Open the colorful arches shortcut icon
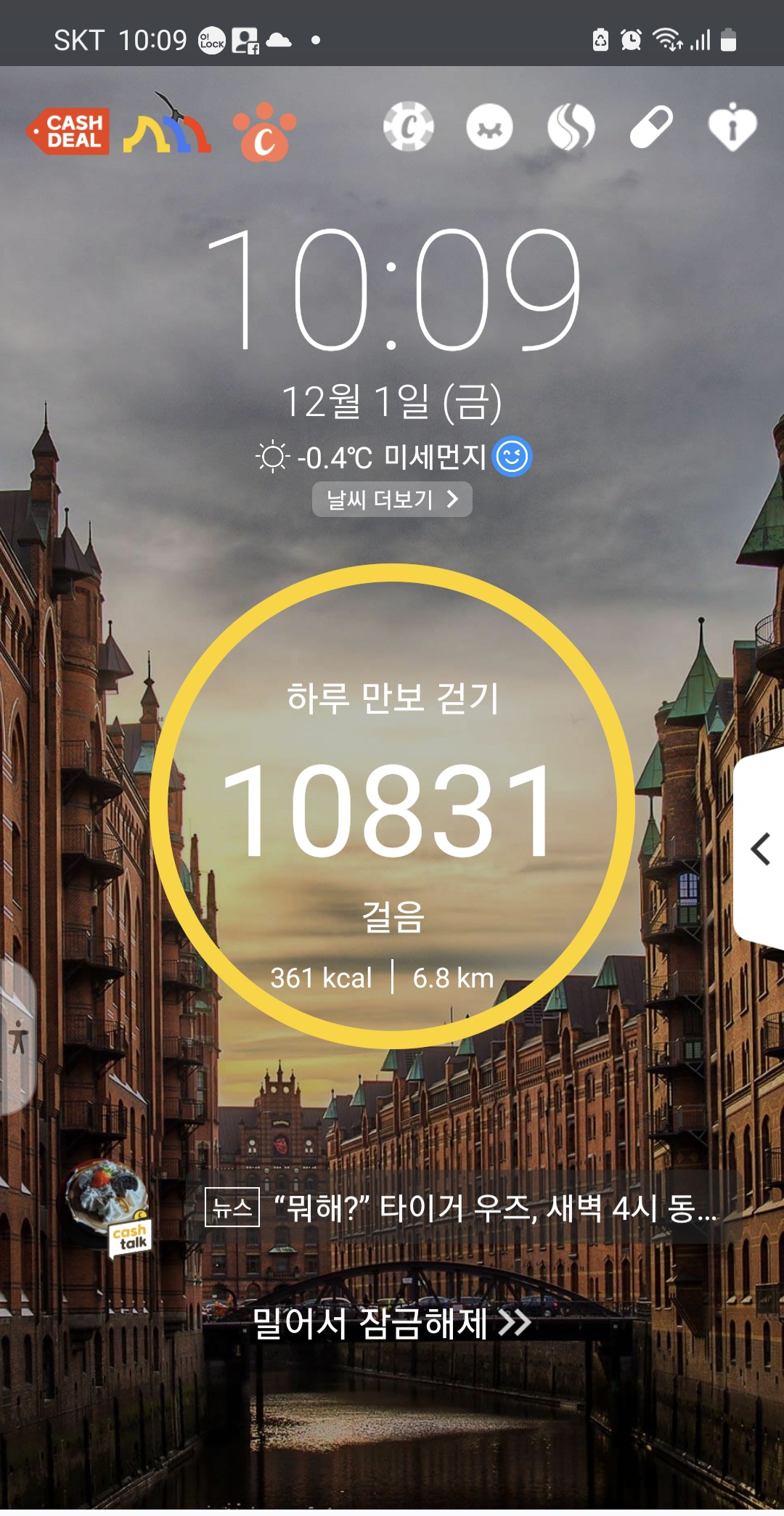The width and height of the screenshot is (784, 1516). point(167,128)
